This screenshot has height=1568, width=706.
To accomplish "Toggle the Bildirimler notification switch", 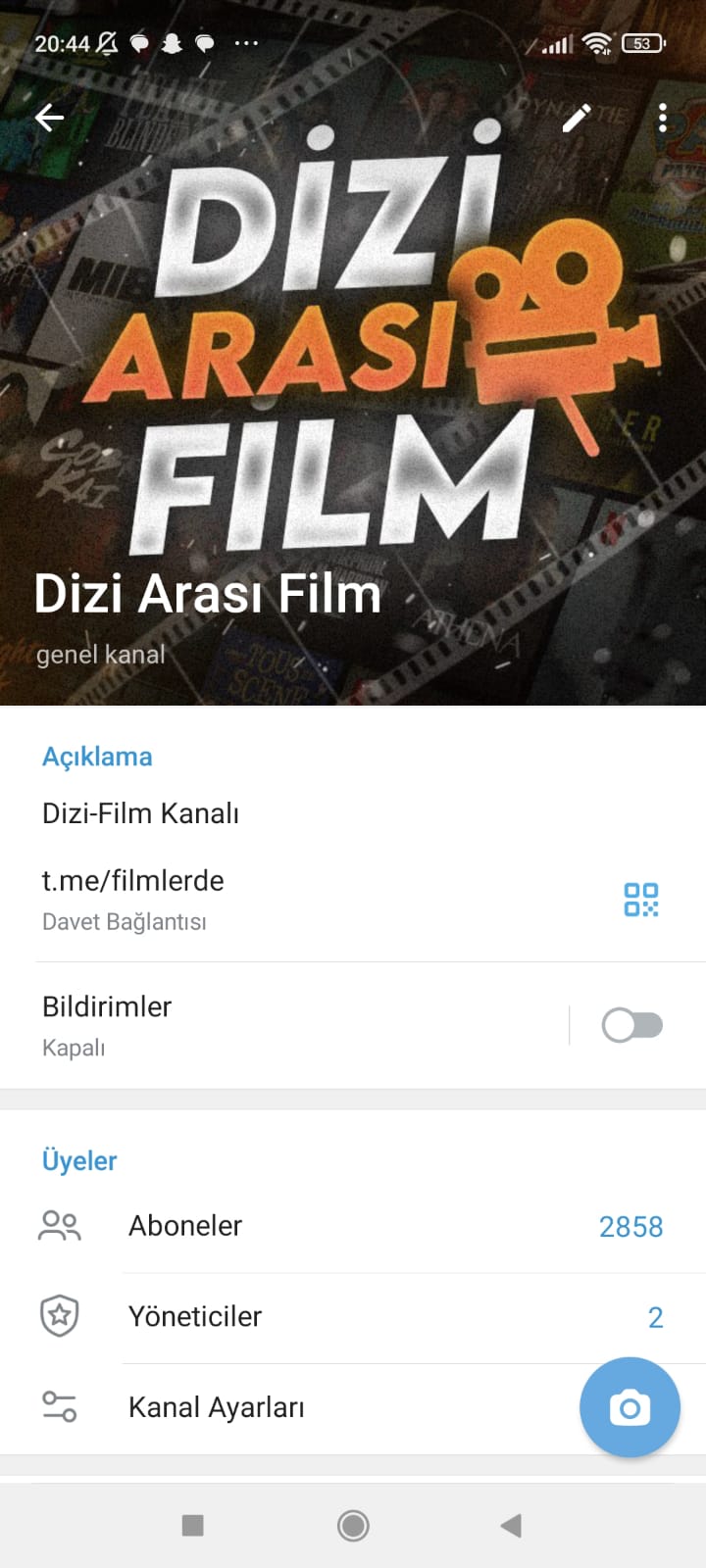I will 631,1025.
